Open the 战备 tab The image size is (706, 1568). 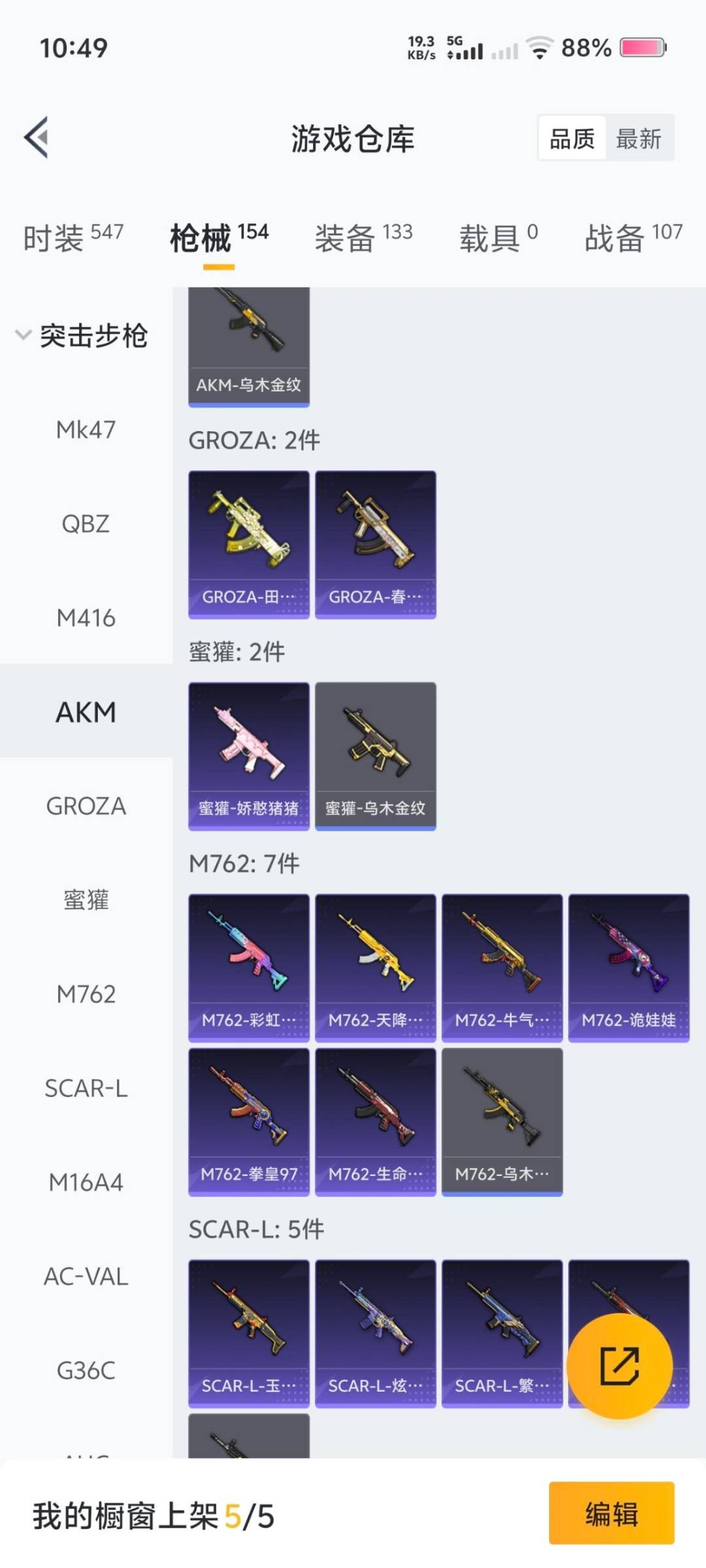click(x=633, y=237)
